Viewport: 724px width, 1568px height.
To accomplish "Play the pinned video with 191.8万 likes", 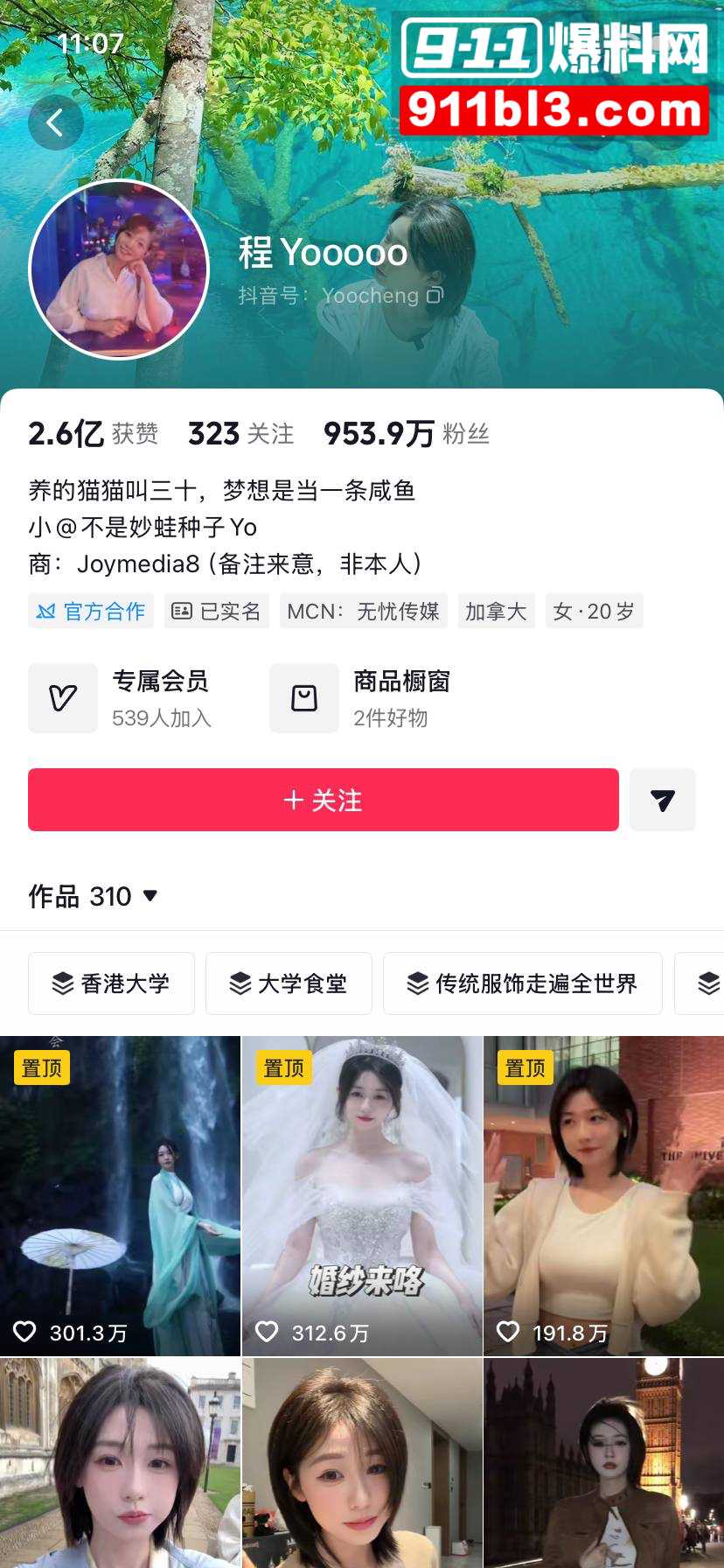I will point(603,1195).
